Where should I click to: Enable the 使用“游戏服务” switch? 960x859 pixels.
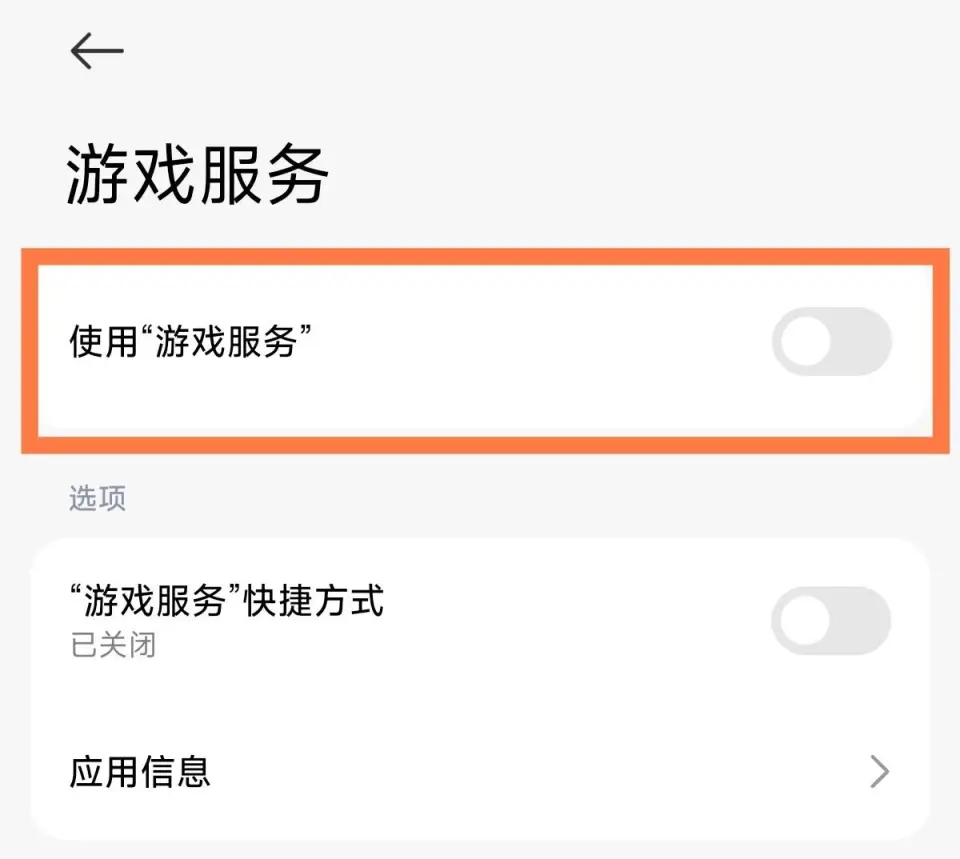(x=830, y=343)
